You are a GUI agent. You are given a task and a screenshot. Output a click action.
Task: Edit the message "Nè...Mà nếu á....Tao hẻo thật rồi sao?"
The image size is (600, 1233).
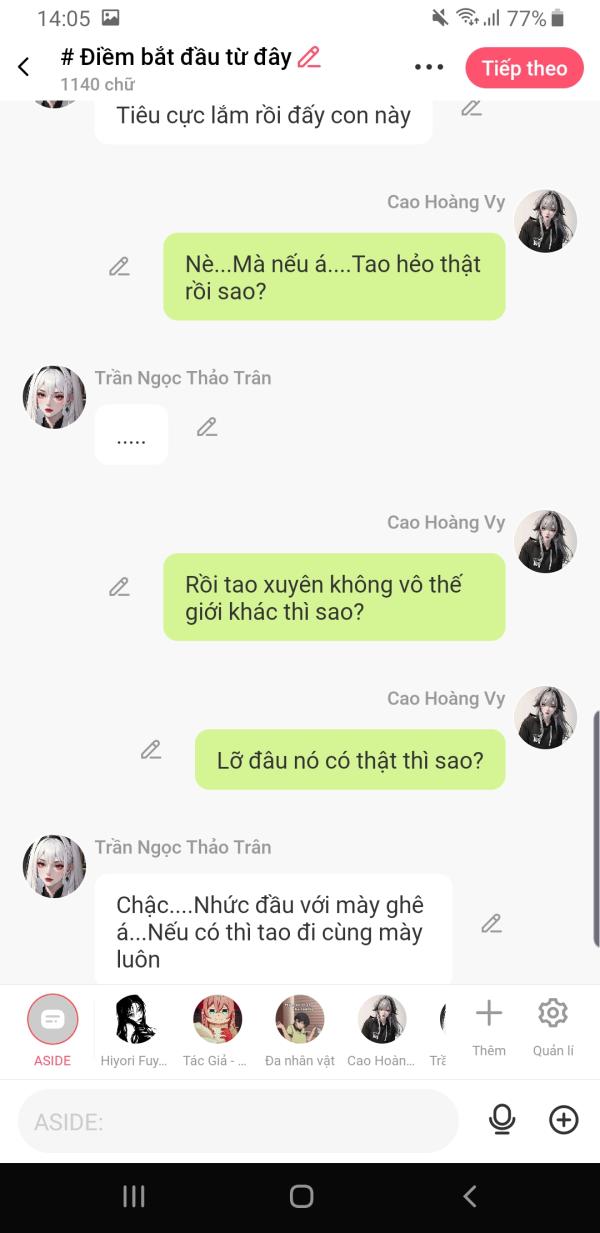(120, 266)
